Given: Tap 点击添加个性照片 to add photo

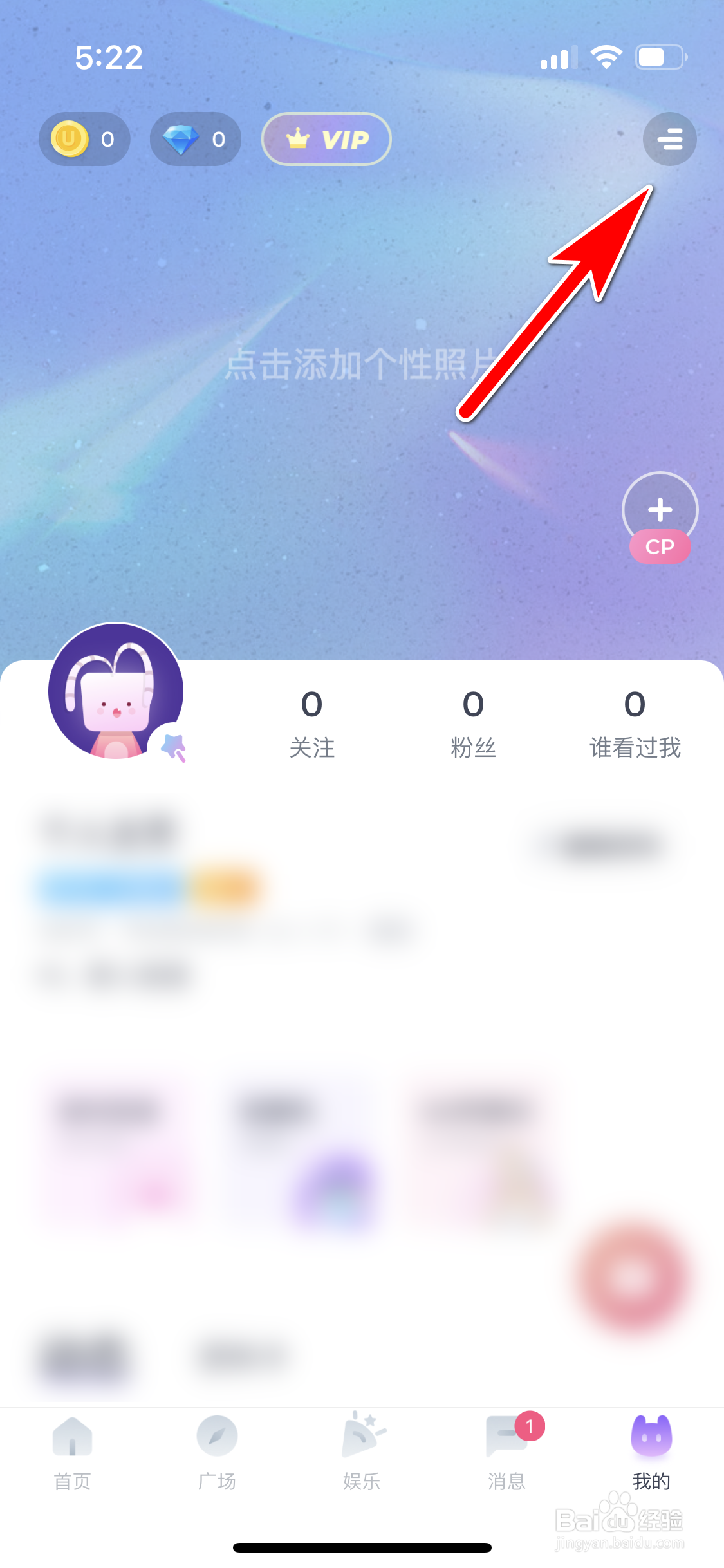Looking at the screenshot, I should pos(362,362).
